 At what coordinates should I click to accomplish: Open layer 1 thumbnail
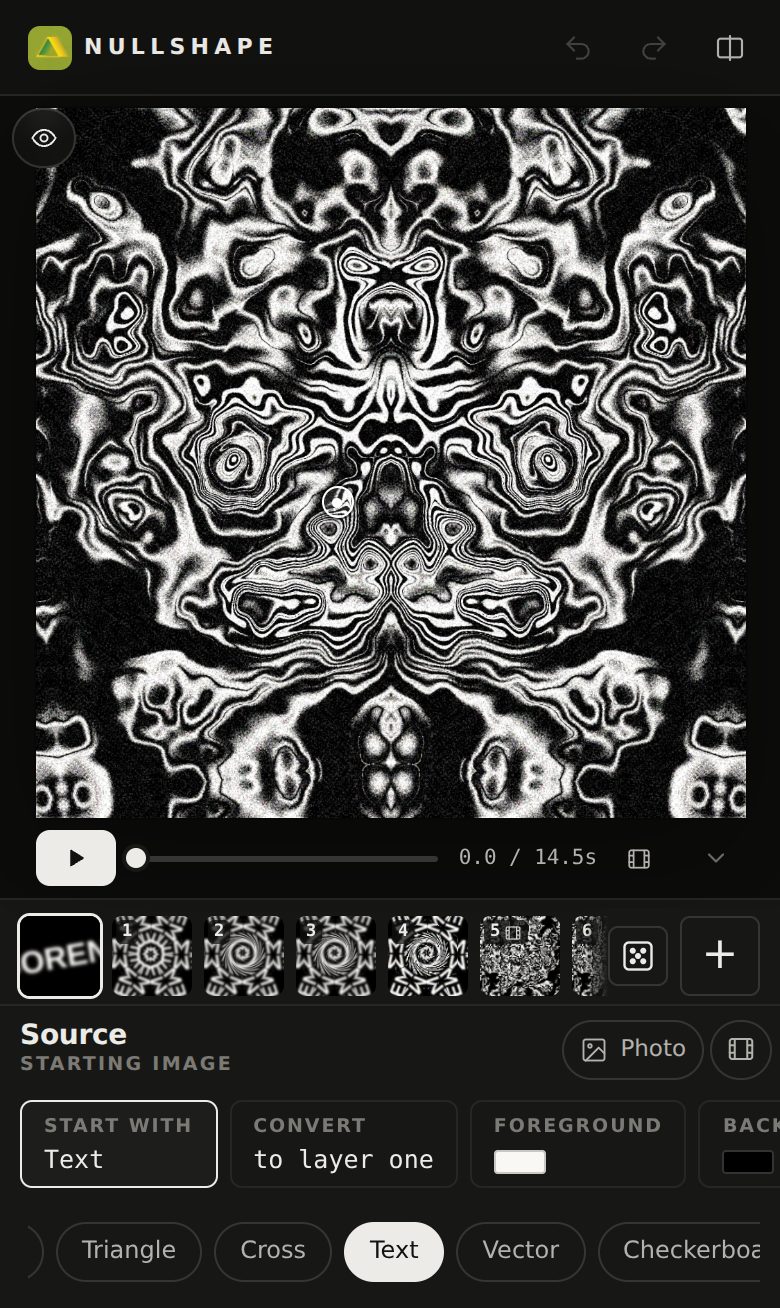(152, 956)
